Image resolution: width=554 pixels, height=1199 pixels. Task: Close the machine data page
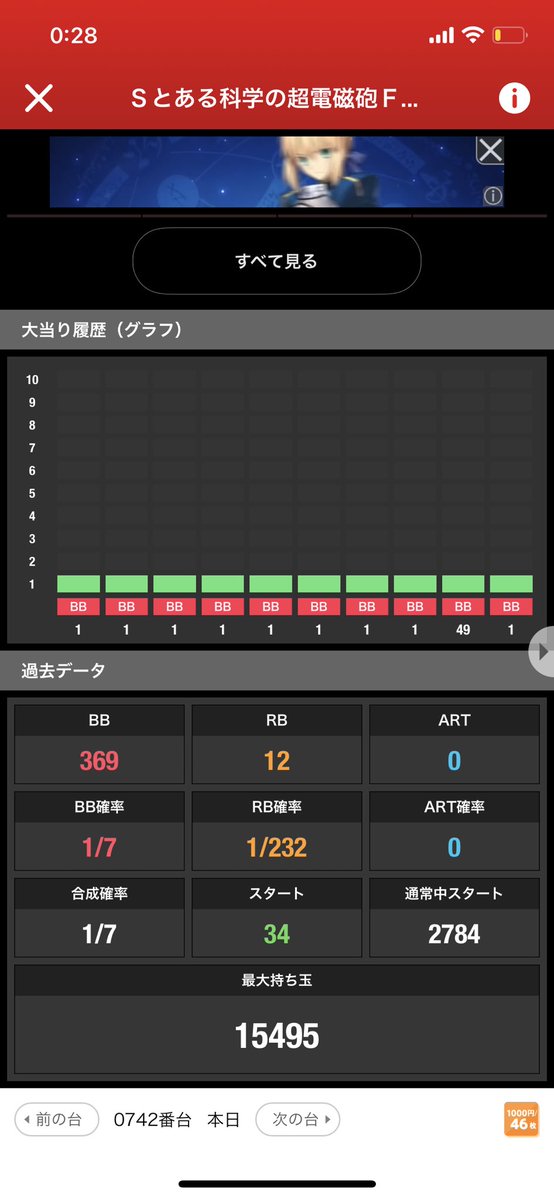click(x=39, y=98)
